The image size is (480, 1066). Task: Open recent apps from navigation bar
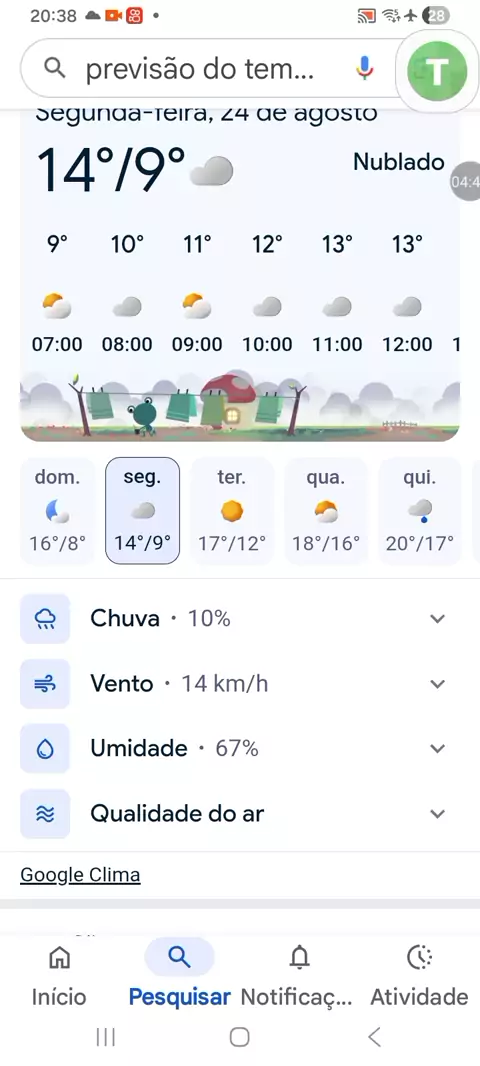tap(105, 1037)
